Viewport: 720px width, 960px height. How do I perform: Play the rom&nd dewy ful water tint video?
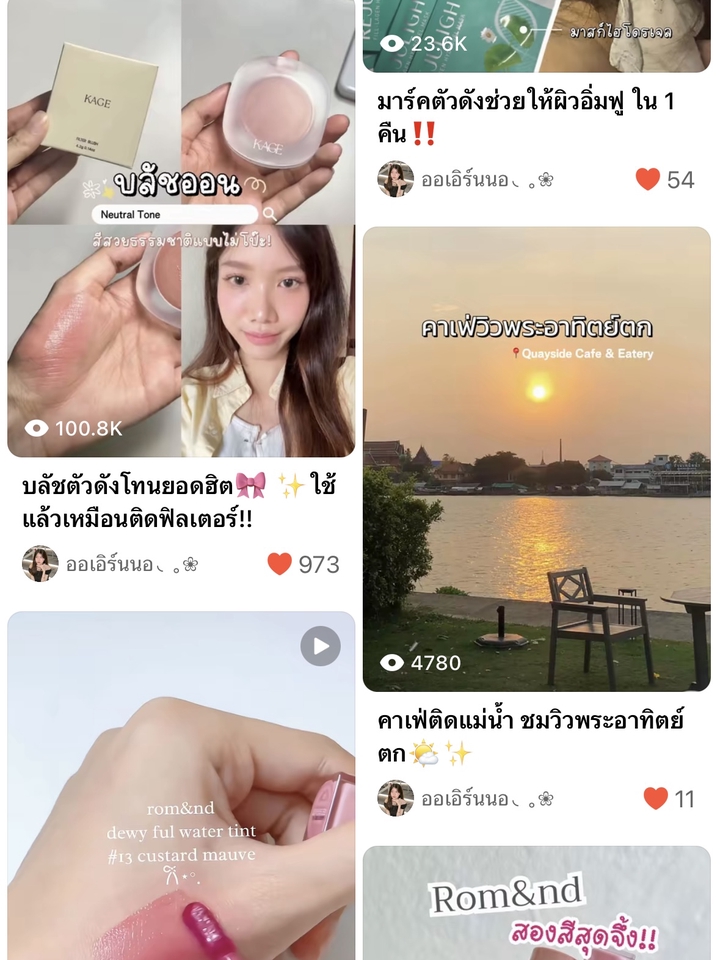coord(320,646)
